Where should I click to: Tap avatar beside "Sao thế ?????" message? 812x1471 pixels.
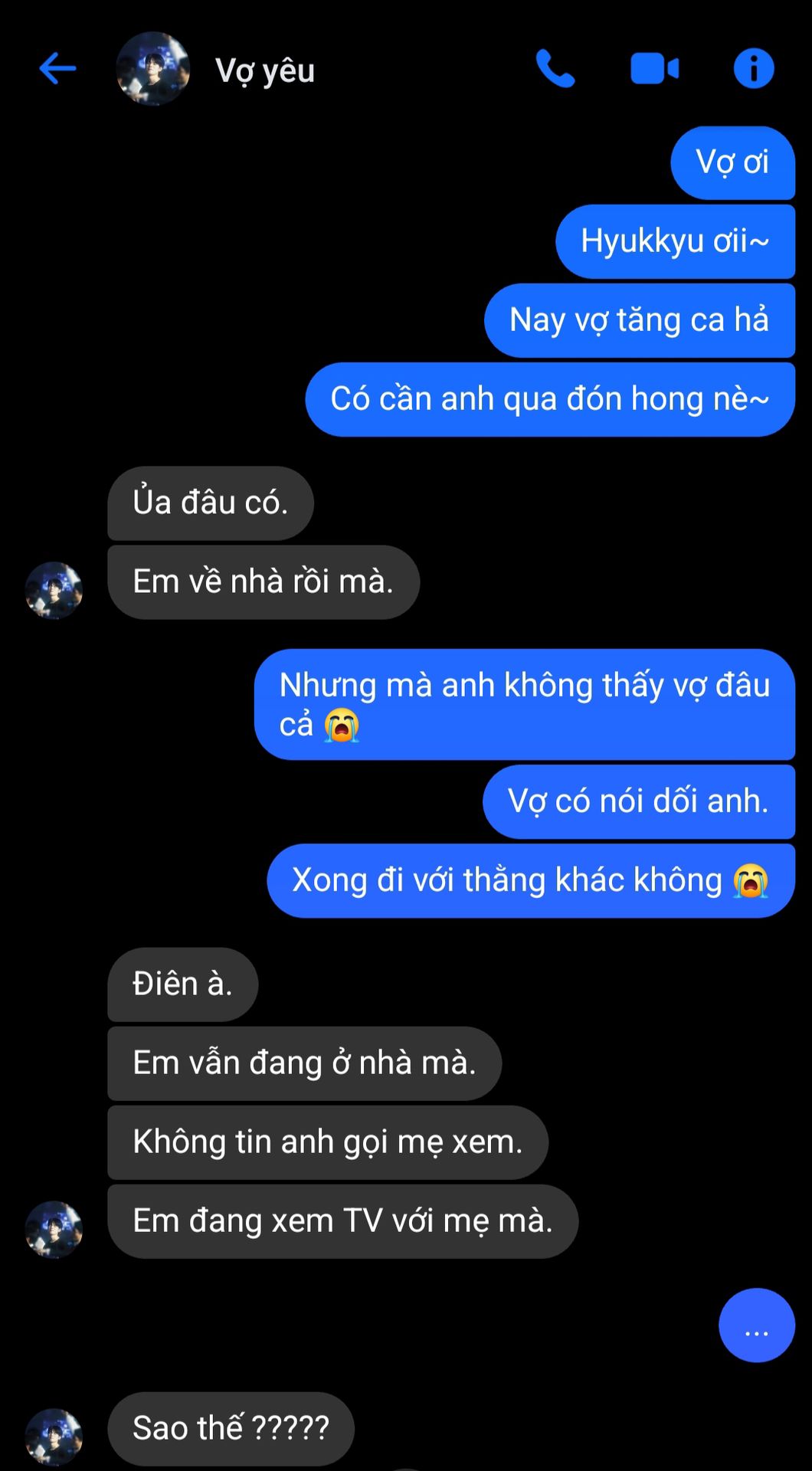pyautogui.click(x=54, y=1437)
